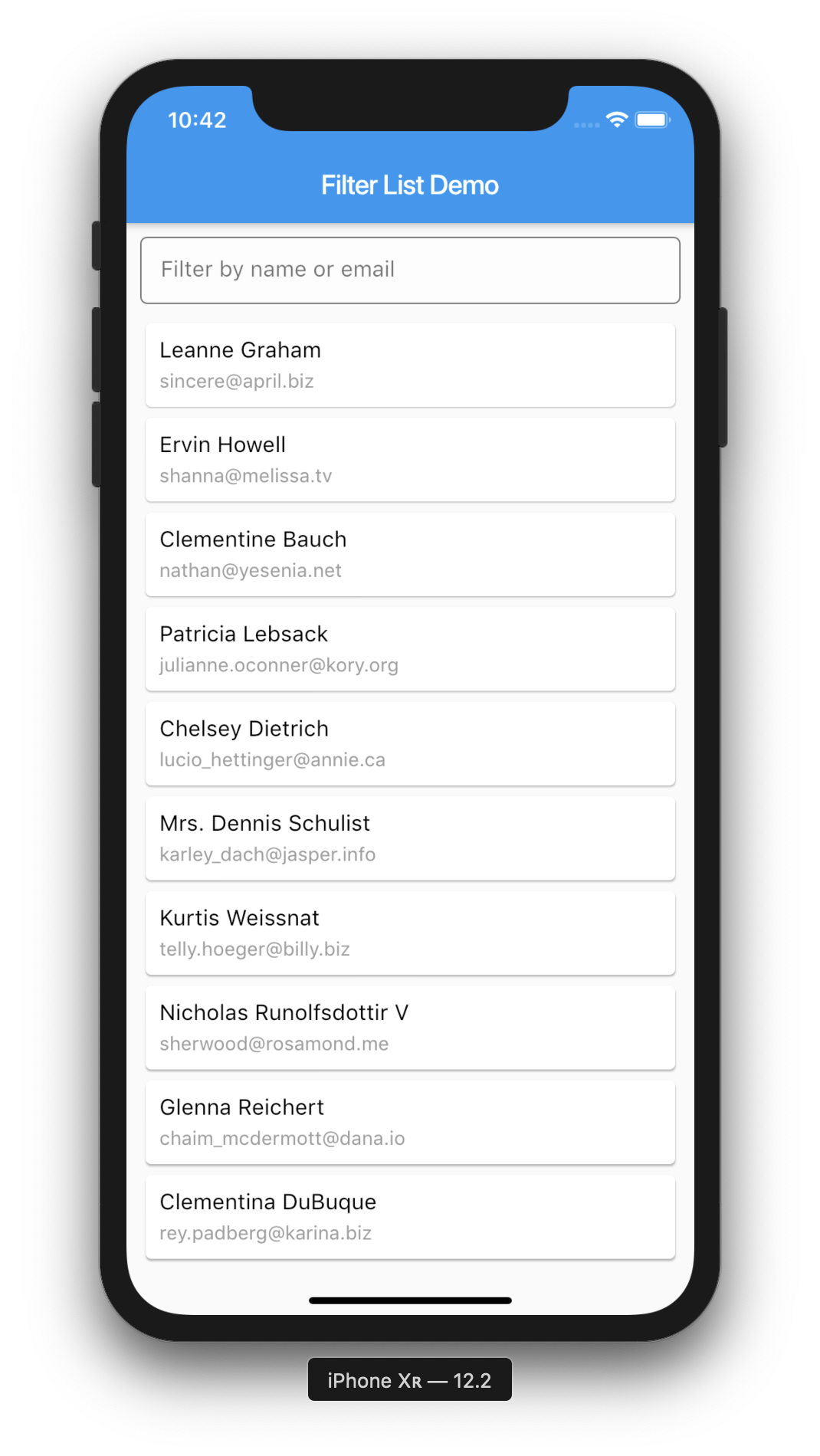Image resolution: width=820 pixels, height=1456 pixels.
Task: Focus the Filter by name or email field
Action: [x=410, y=271]
